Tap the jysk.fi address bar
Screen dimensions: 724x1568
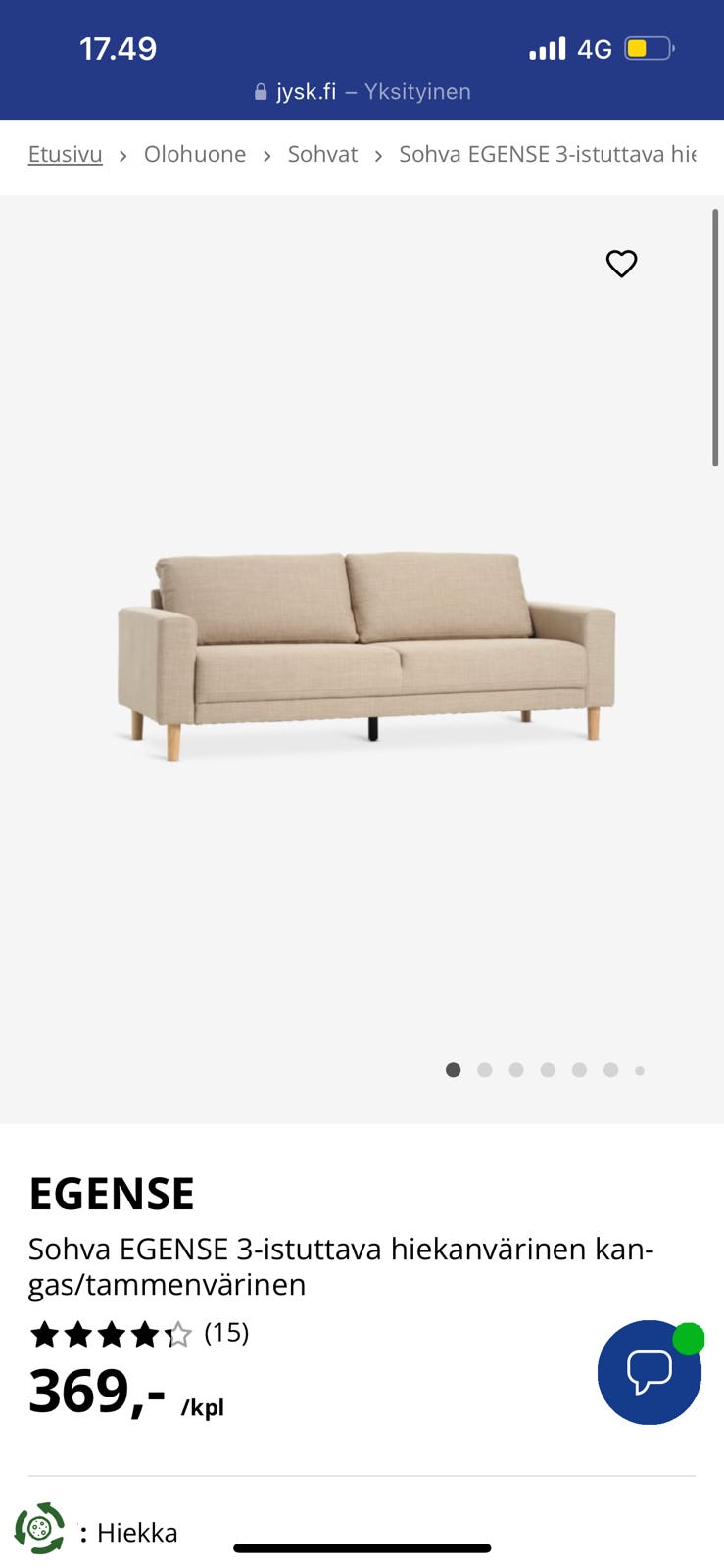[362, 91]
